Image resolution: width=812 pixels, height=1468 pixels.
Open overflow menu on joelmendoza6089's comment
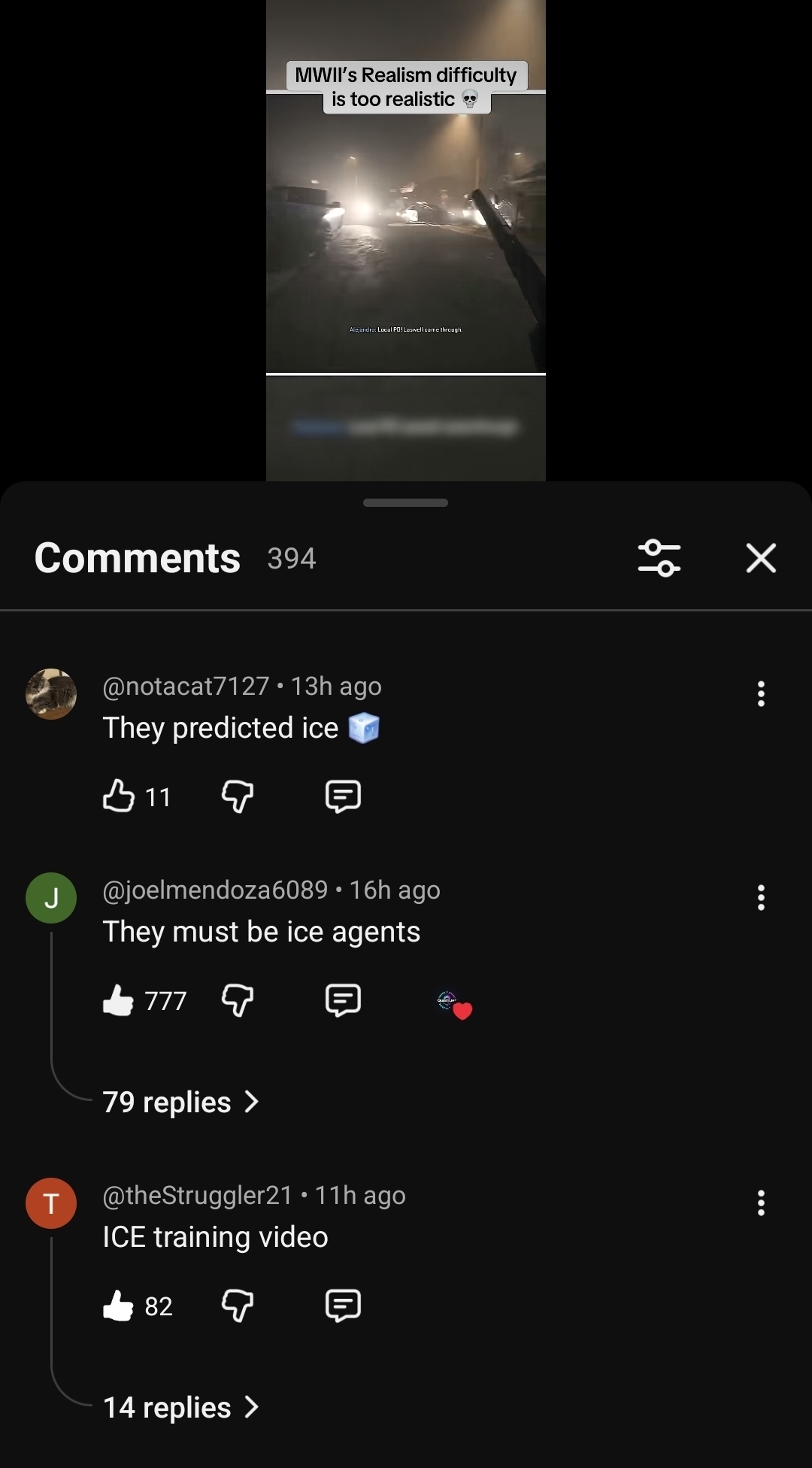tap(761, 897)
